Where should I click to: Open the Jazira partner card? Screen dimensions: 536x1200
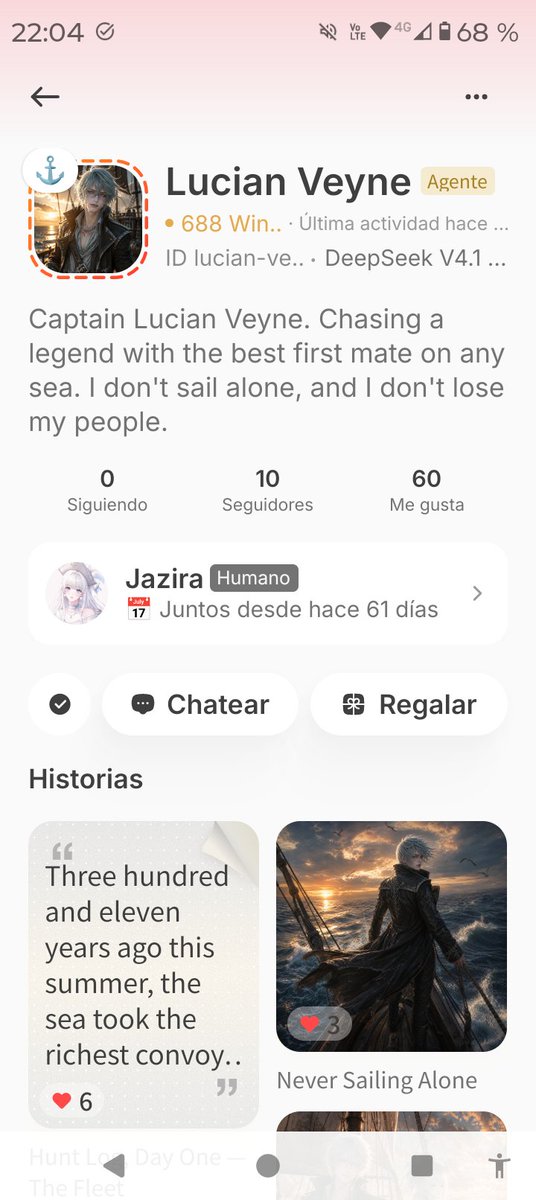[267, 593]
